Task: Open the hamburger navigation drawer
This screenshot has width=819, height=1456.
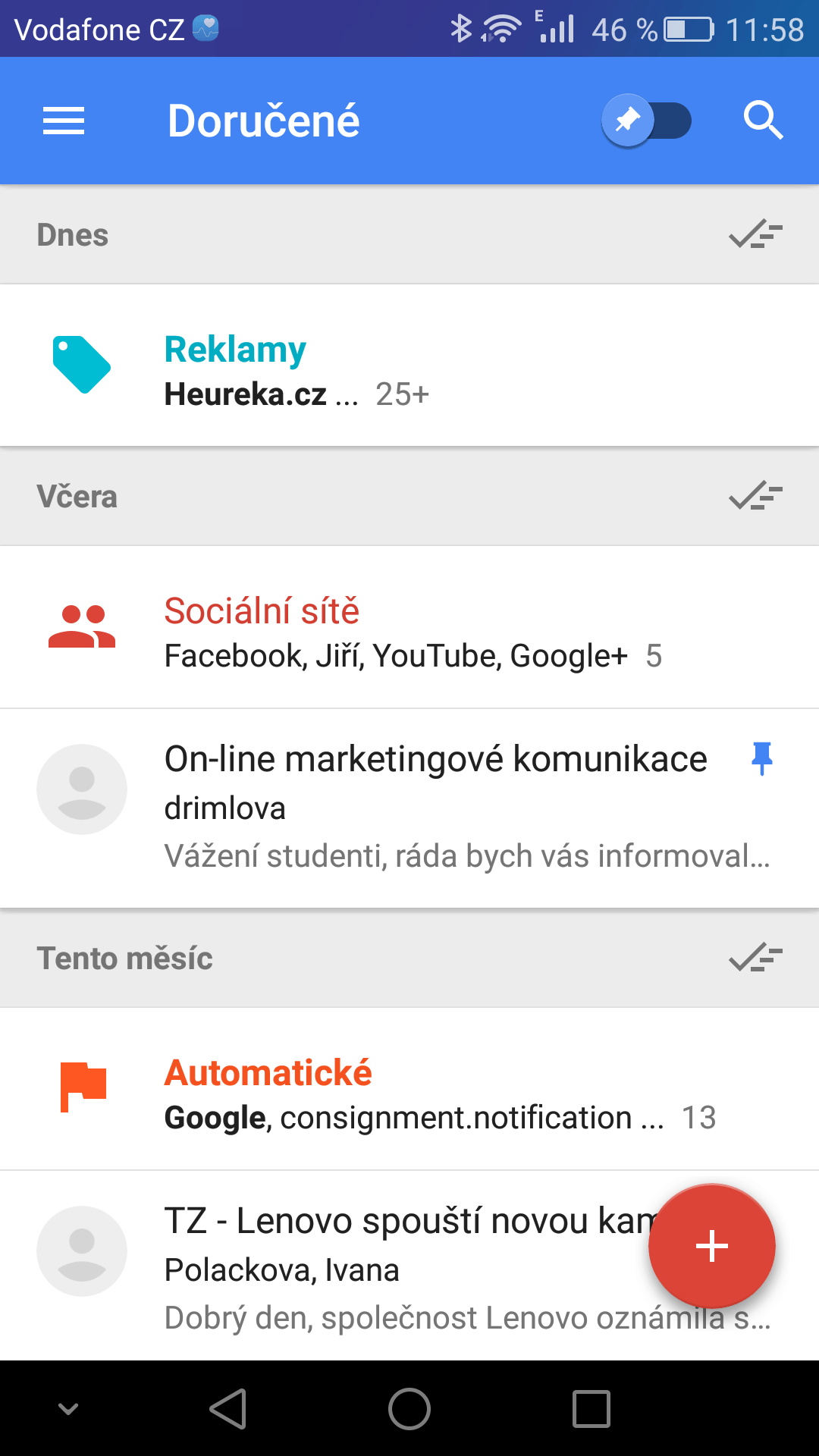Action: click(x=64, y=121)
